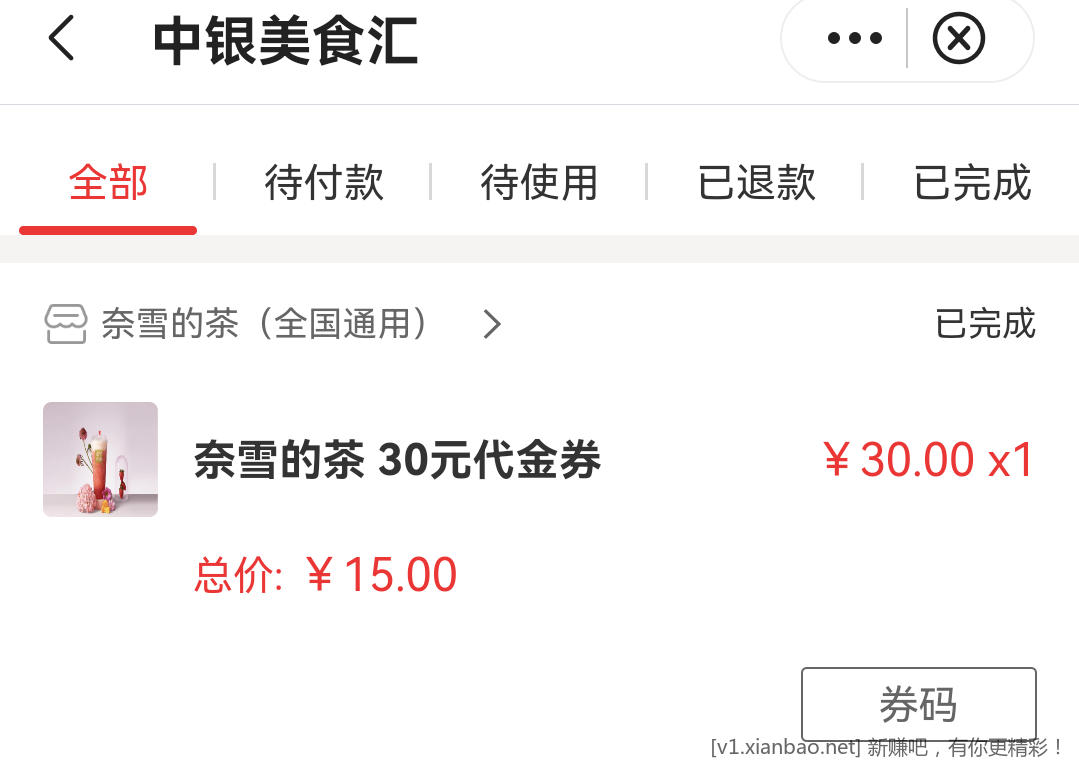Switch to the 待付款 tab
Screen dimensions: 1079x769
coord(324,184)
